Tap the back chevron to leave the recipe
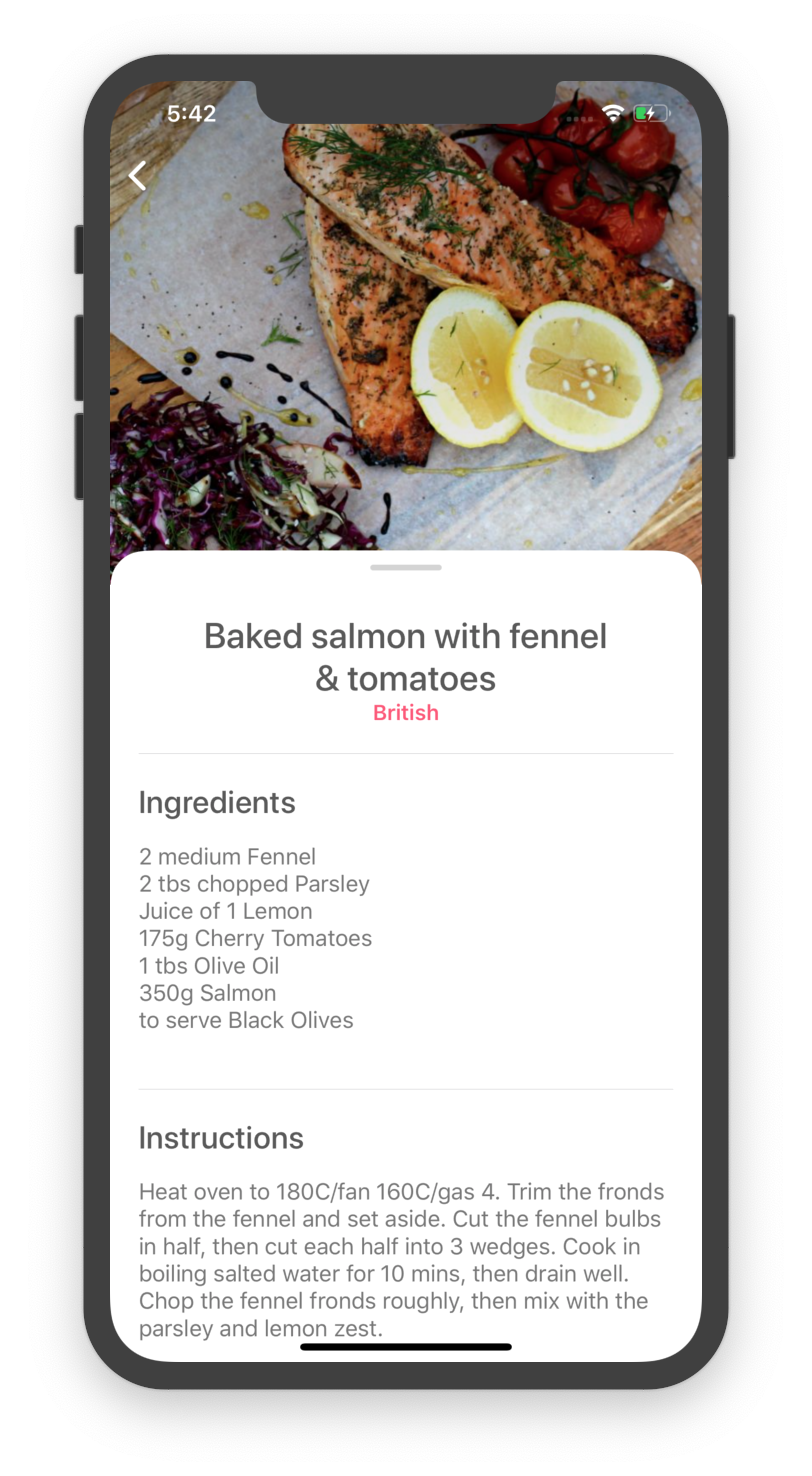Image resolution: width=812 pixels, height=1476 pixels. point(137,176)
